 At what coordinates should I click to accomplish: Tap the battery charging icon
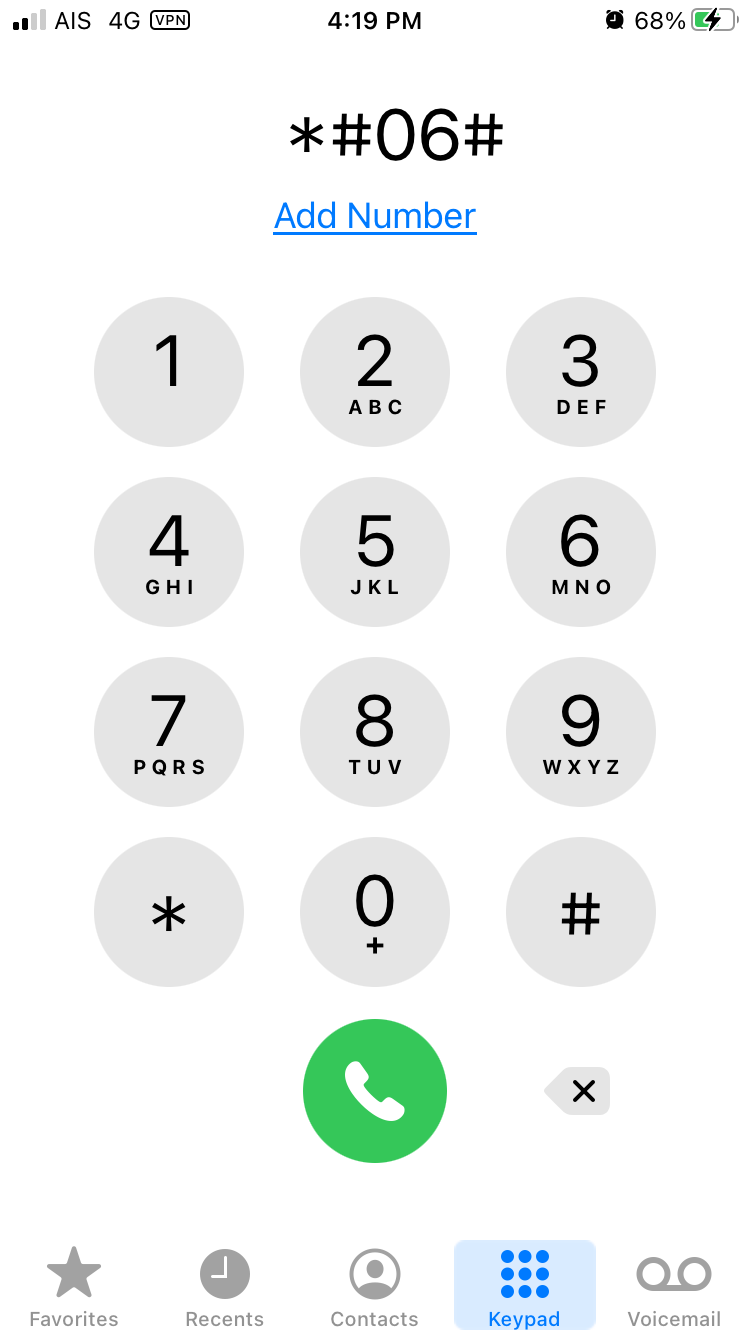pyautogui.click(x=712, y=19)
